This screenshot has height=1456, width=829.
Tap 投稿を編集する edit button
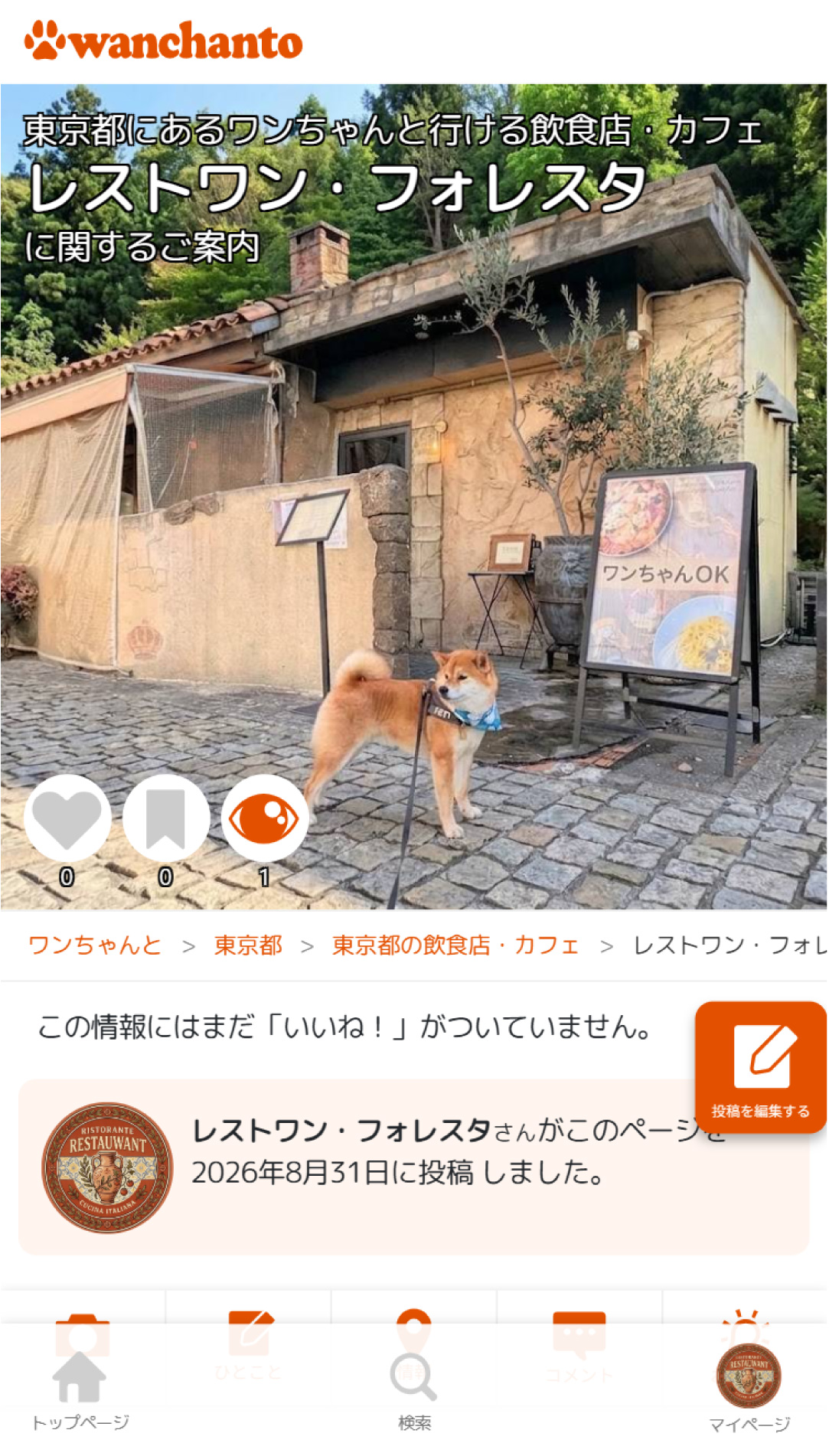[760, 1067]
